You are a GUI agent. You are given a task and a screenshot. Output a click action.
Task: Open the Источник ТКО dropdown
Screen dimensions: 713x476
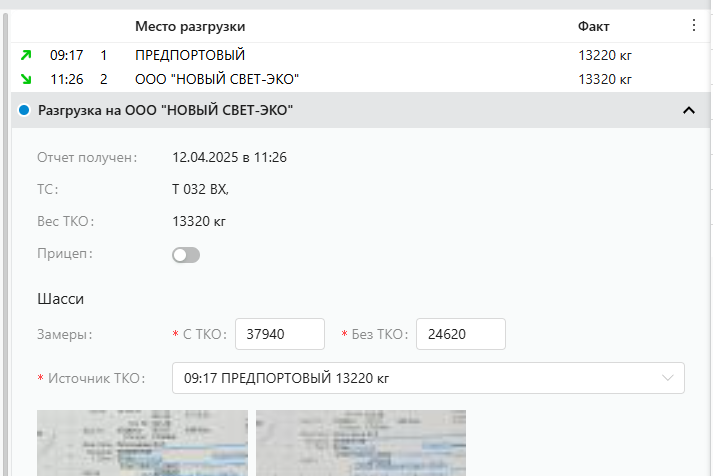428,378
